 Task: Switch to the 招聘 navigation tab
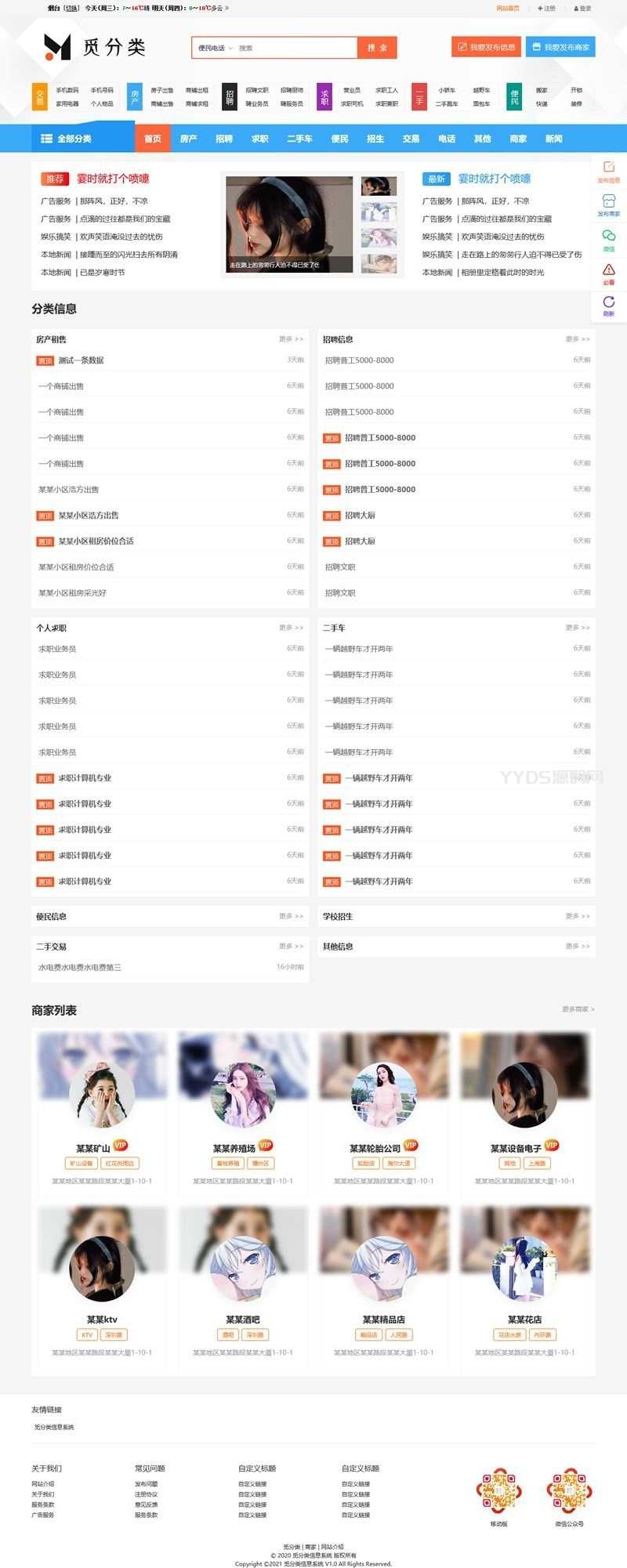(x=224, y=139)
